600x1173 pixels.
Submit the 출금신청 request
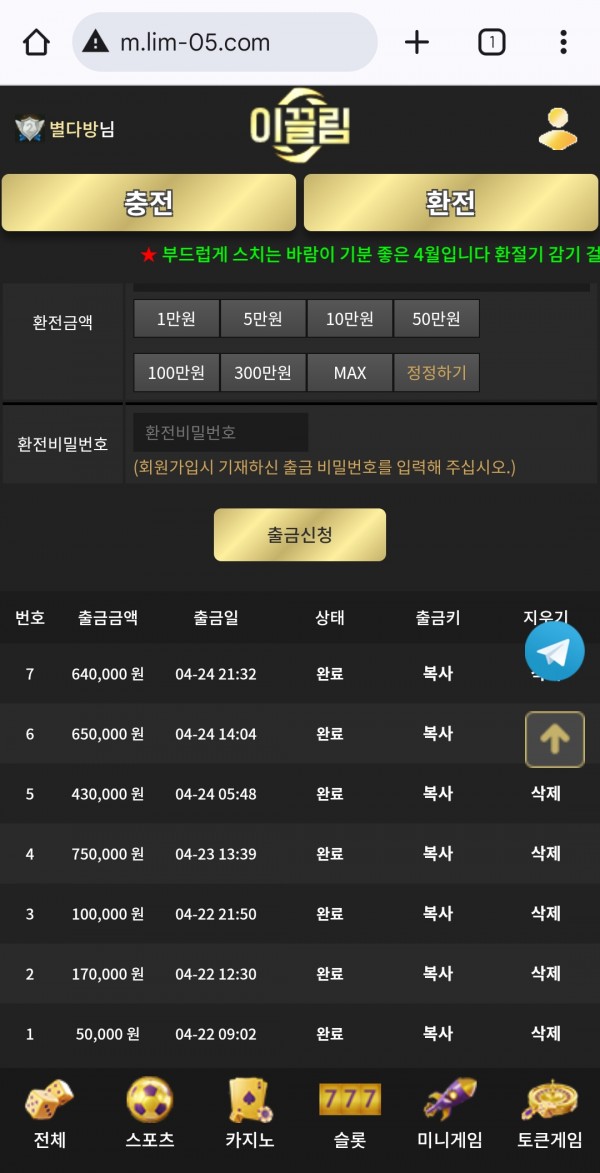pyautogui.click(x=300, y=535)
